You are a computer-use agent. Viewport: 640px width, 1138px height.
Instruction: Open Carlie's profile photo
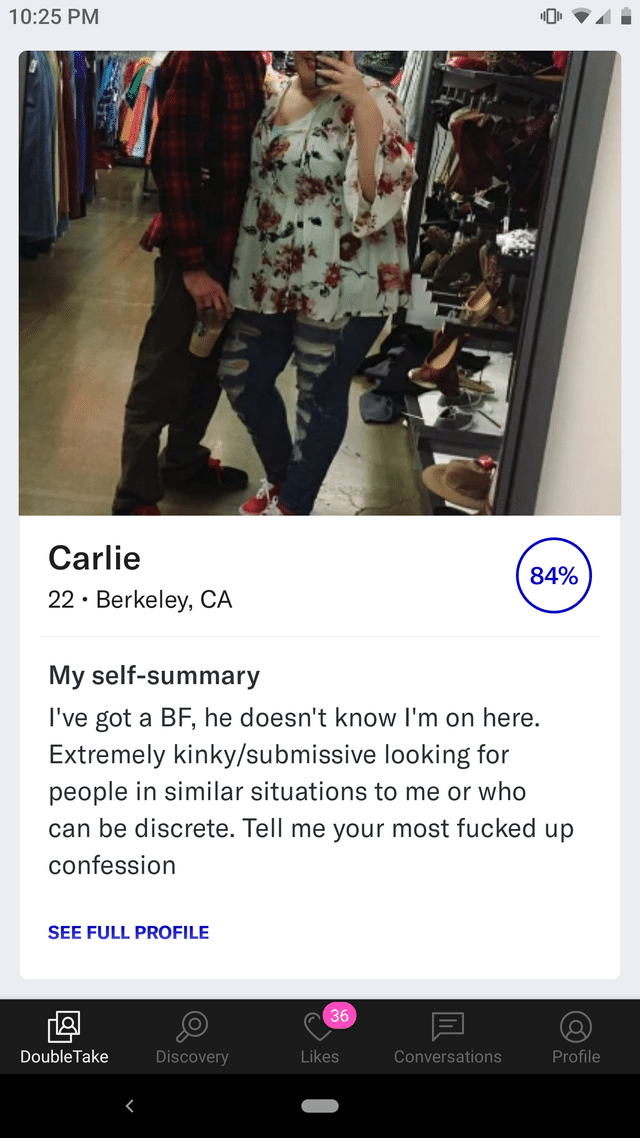320,283
